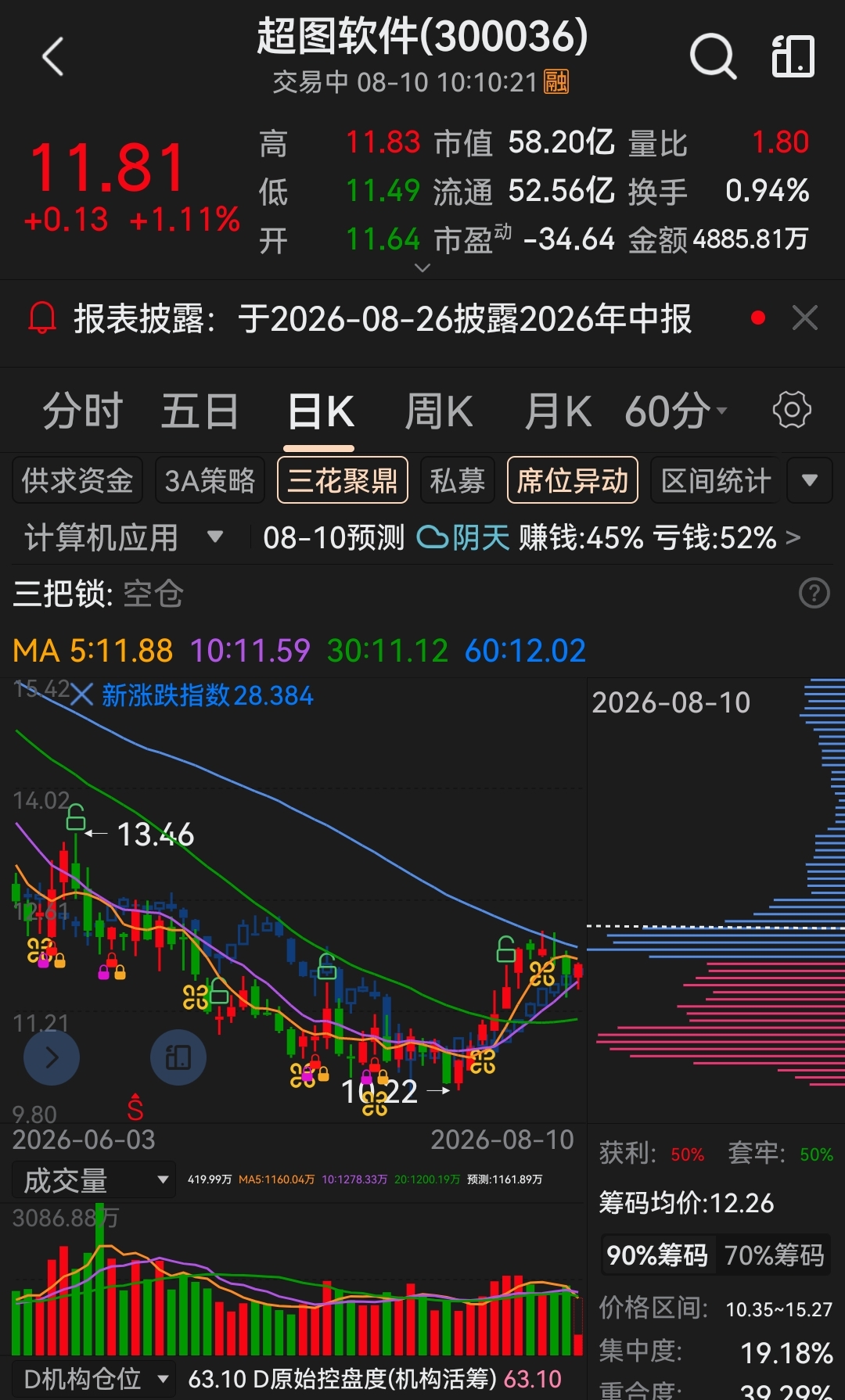Dismiss the 报表披露 notice banner
Image resolution: width=845 pixels, height=1400 pixels.
pyautogui.click(x=804, y=318)
